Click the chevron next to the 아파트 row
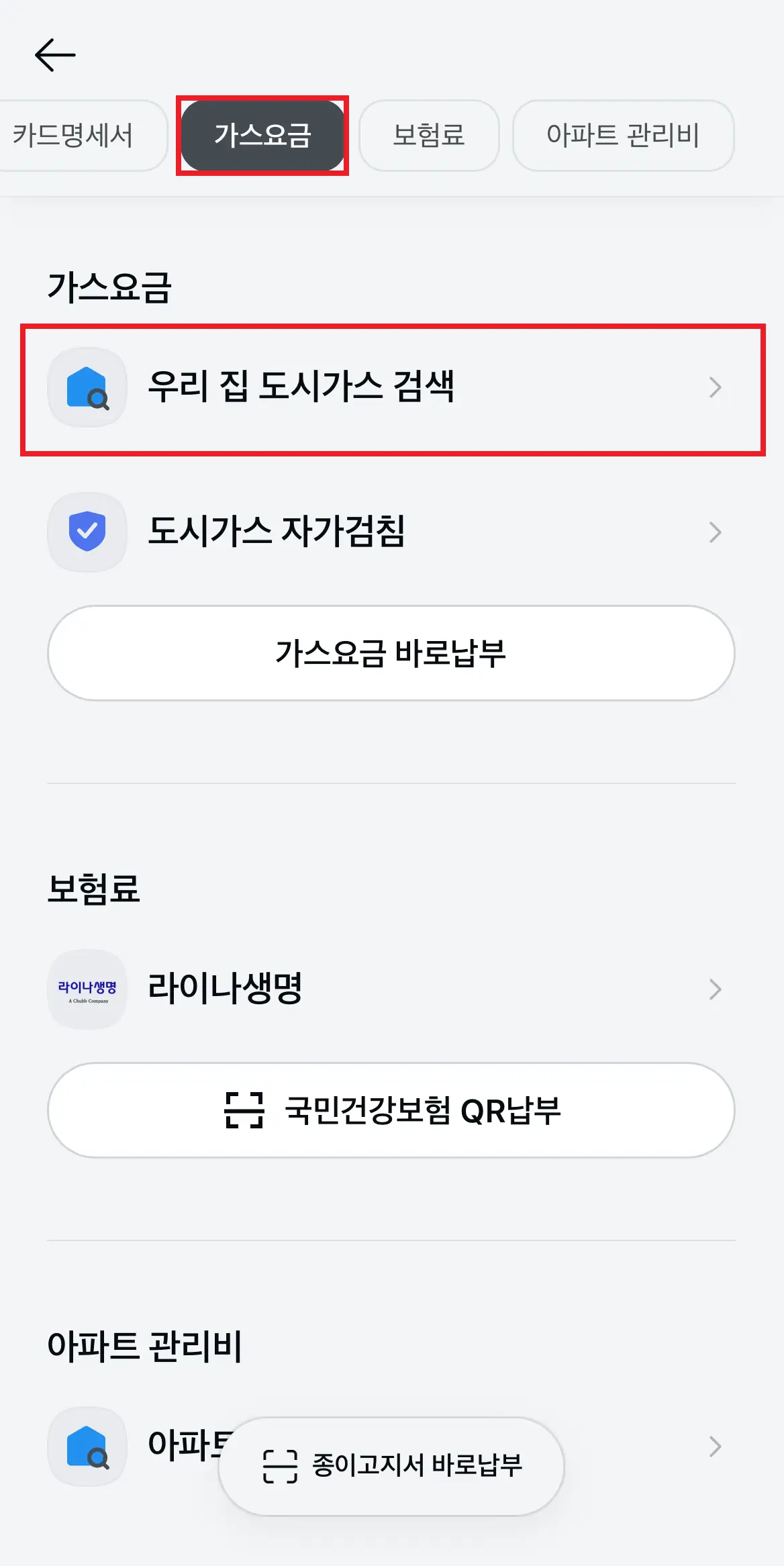784x1566 pixels. point(715,1448)
